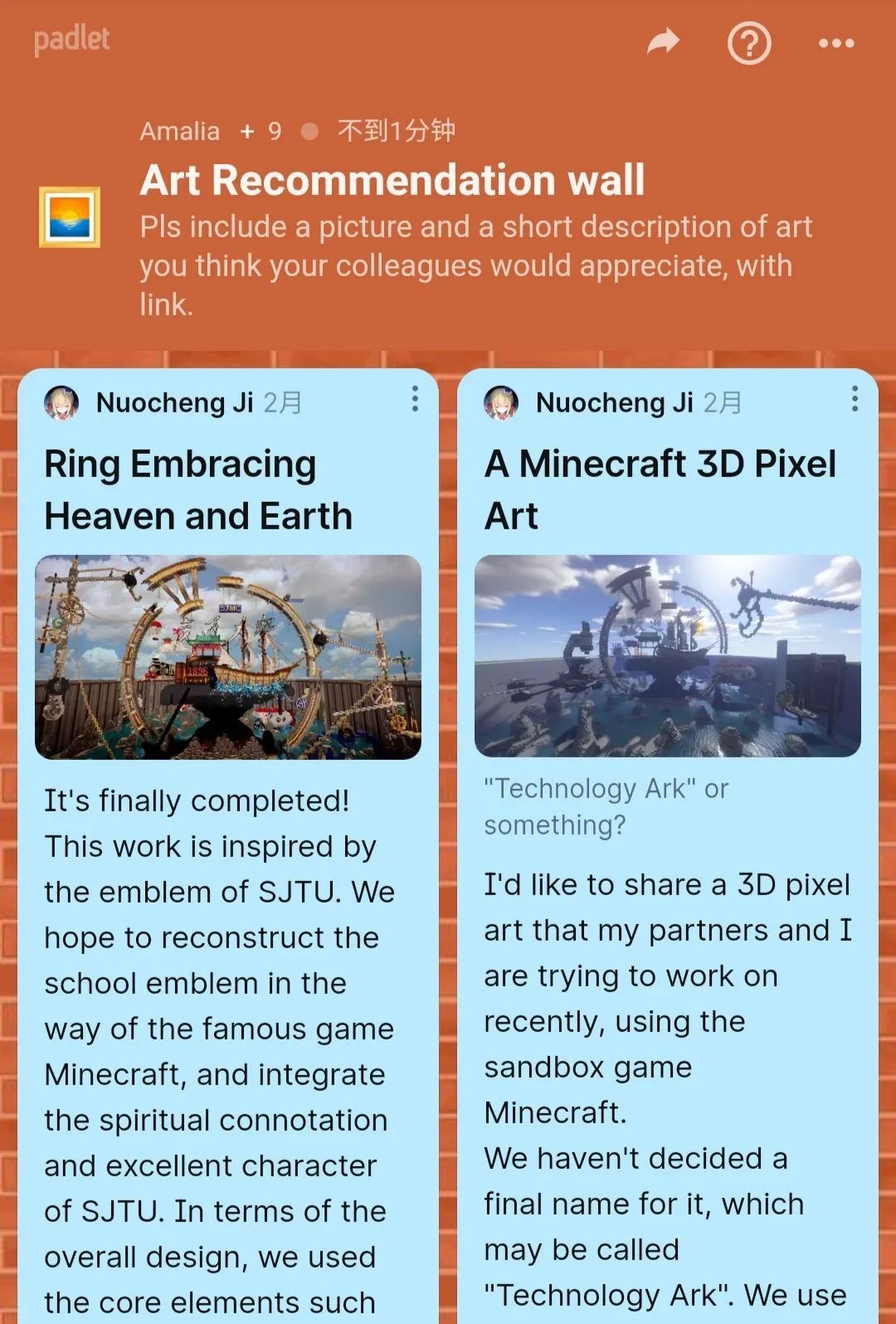
Task: View the Minecraft 3D Pixel Art image
Action: (x=668, y=655)
